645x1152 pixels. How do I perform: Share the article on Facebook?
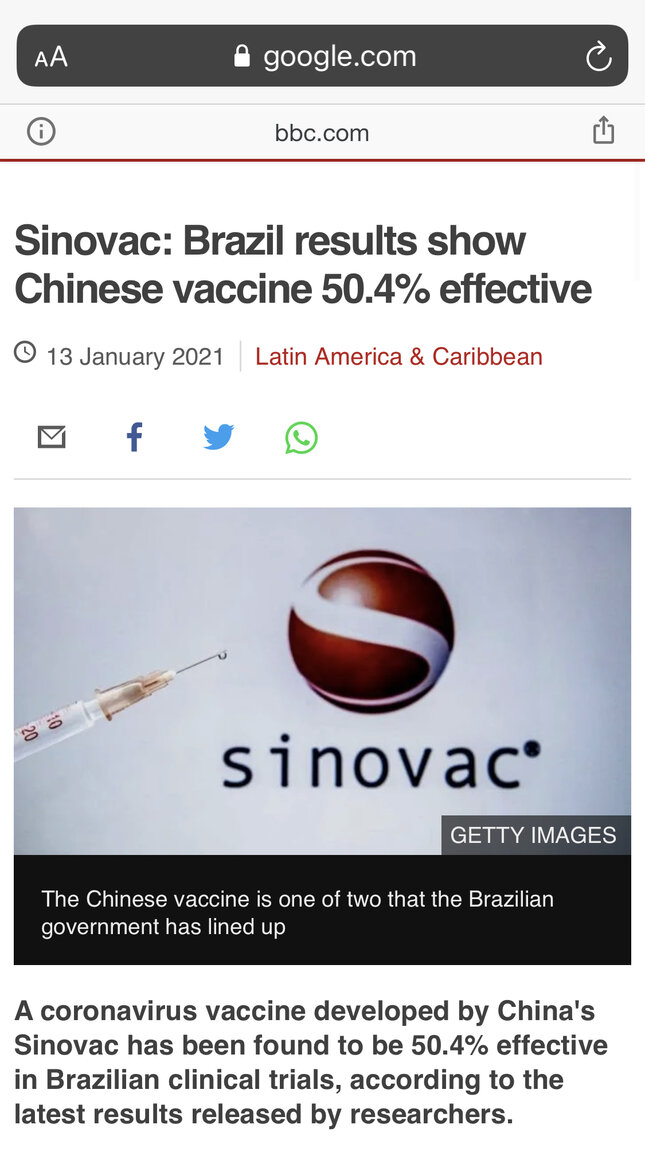coord(135,437)
